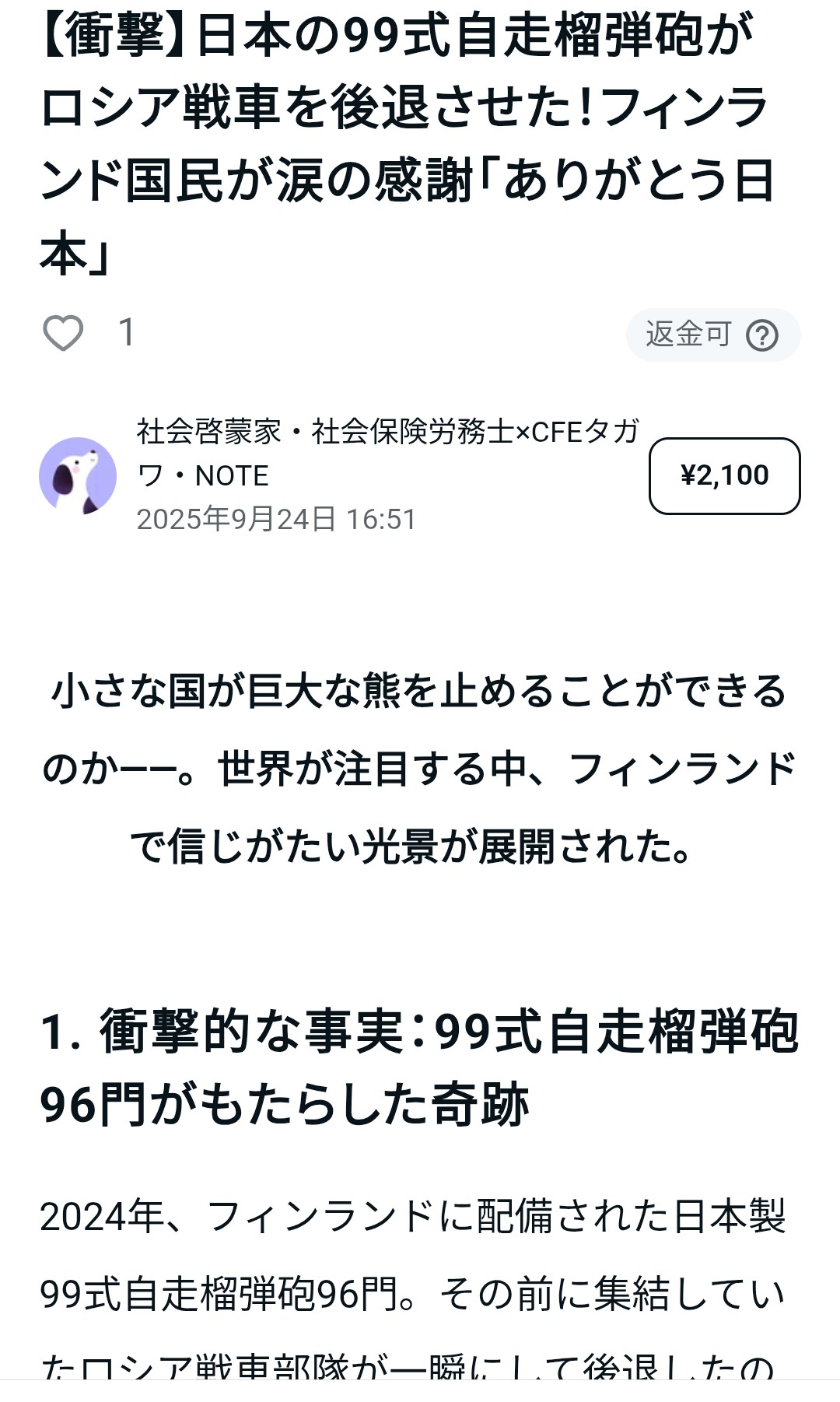Open the 返金可 refund info badge
840x1402 pixels.
click(x=712, y=335)
